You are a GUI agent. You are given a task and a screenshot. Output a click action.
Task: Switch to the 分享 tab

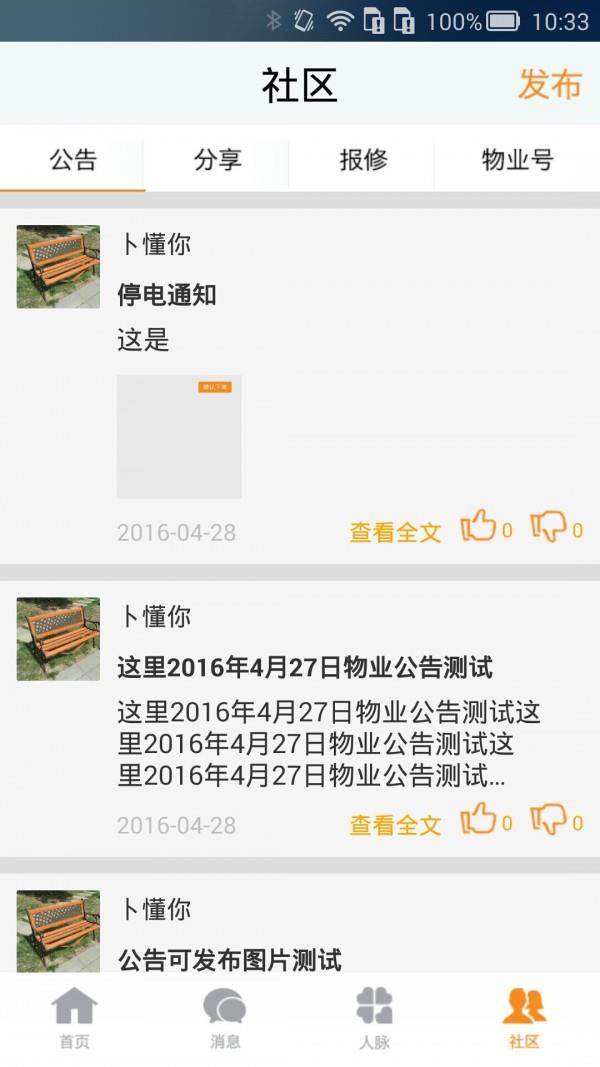[x=218, y=160]
